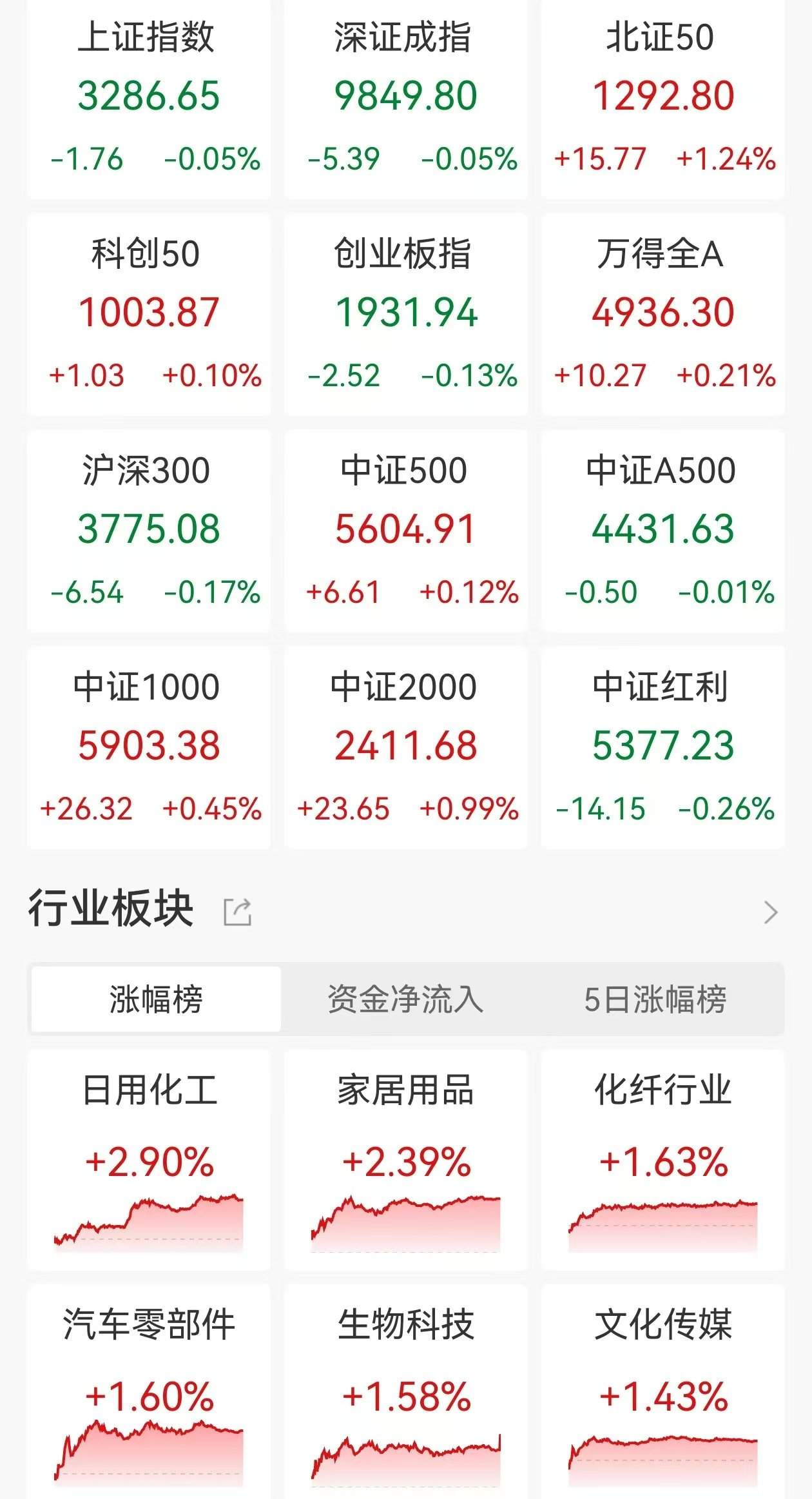Select the 涨幅榜 tab
The image size is (812, 1499).
pos(156,999)
